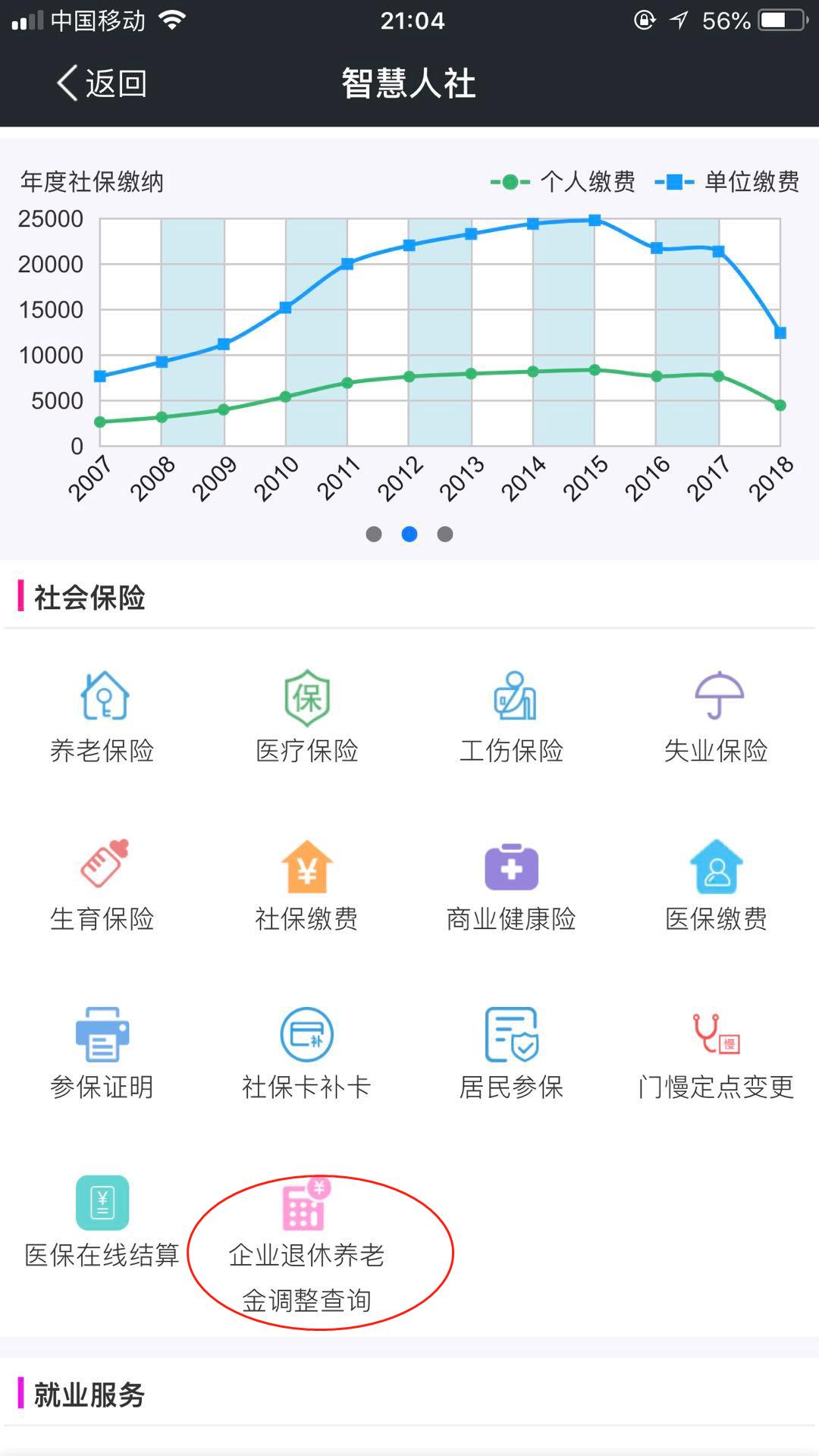Screen dimensions: 819x1456
Task: Open 社保缴费 payment
Action: point(306,885)
